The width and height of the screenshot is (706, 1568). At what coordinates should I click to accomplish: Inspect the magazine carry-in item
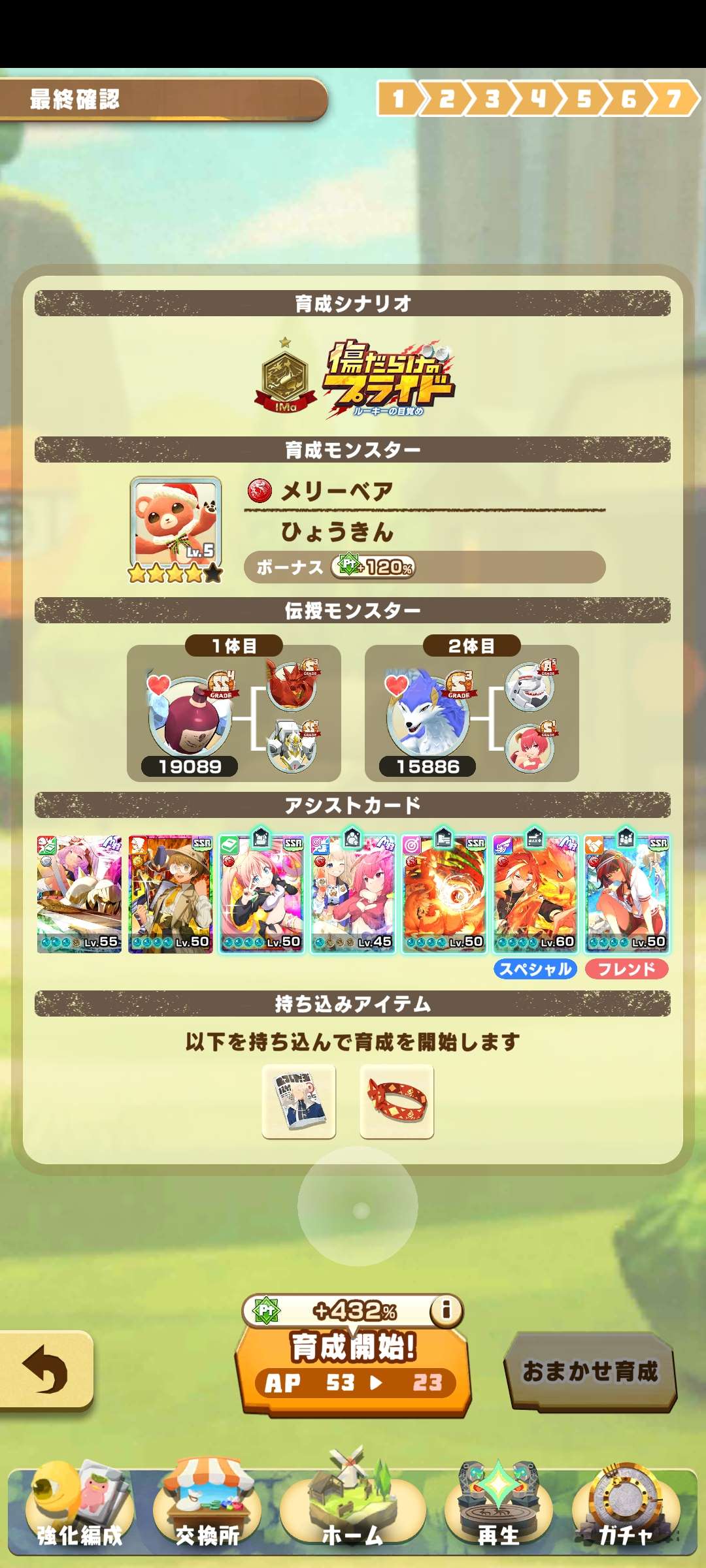point(299,1101)
